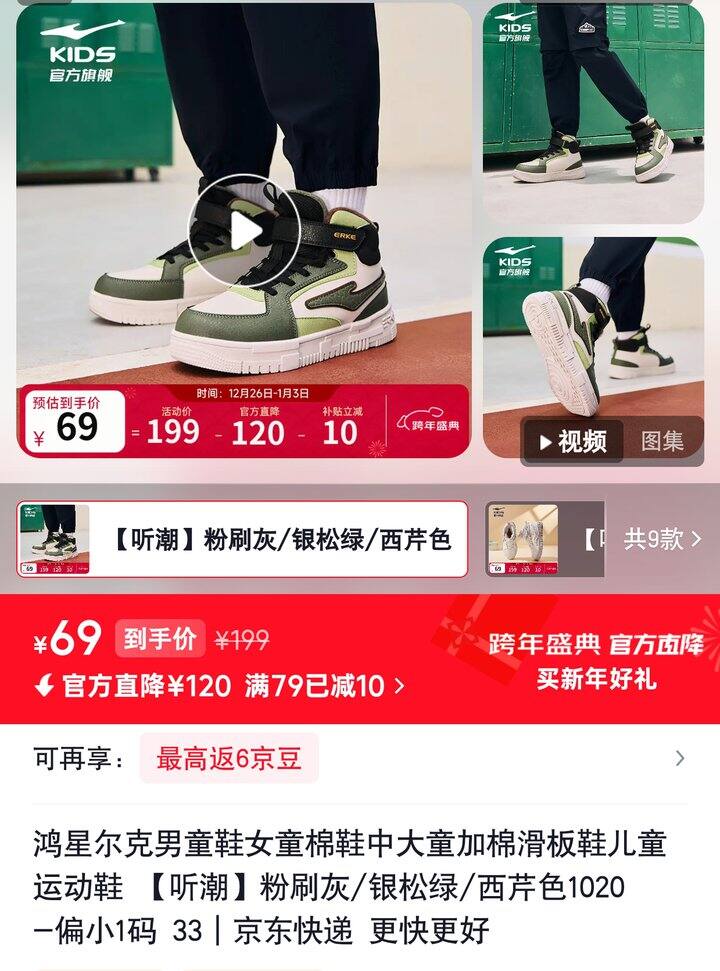The image size is (720, 971).
Task: Select the 粉刷灰/银松绿/西芹色 variant
Action: point(242,540)
